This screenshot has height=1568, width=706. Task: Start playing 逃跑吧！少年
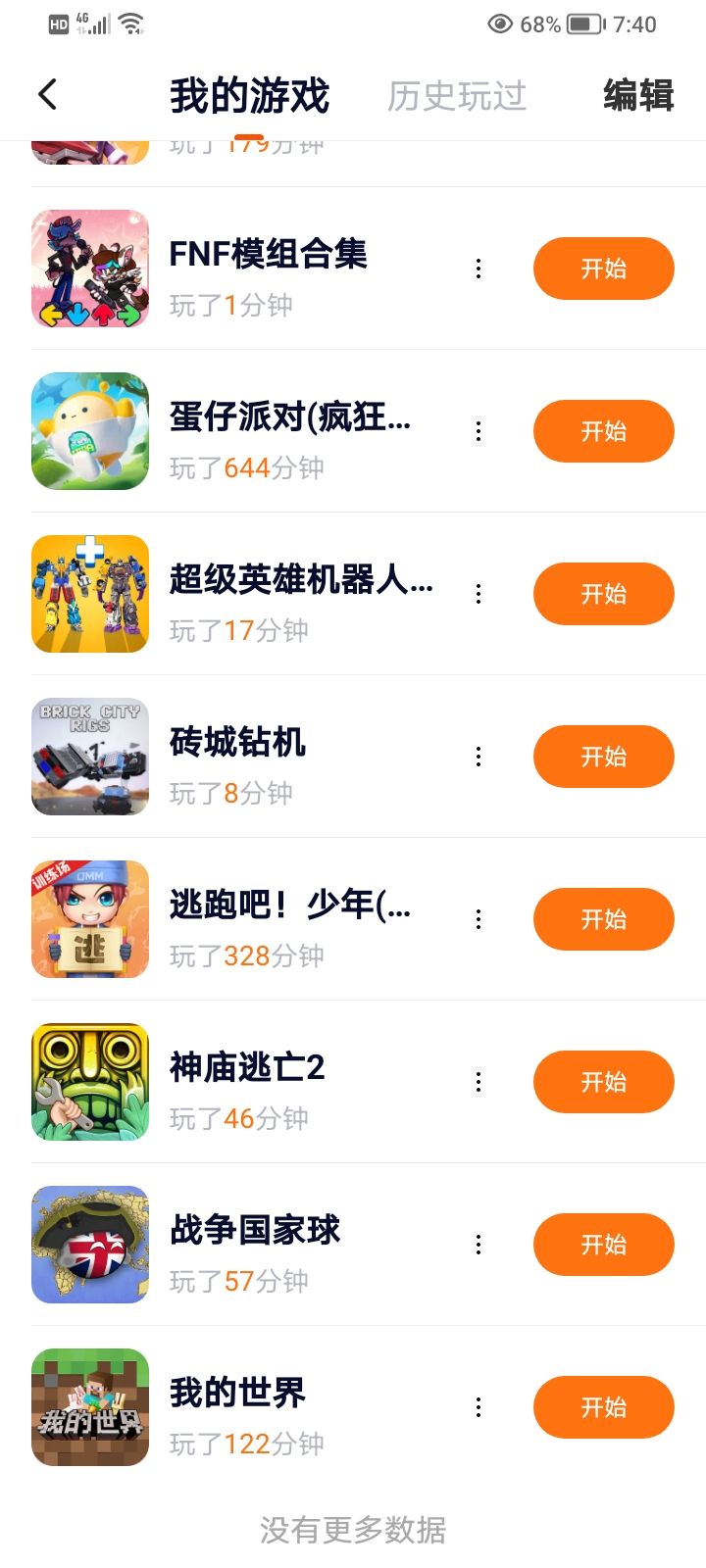[x=603, y=919]
